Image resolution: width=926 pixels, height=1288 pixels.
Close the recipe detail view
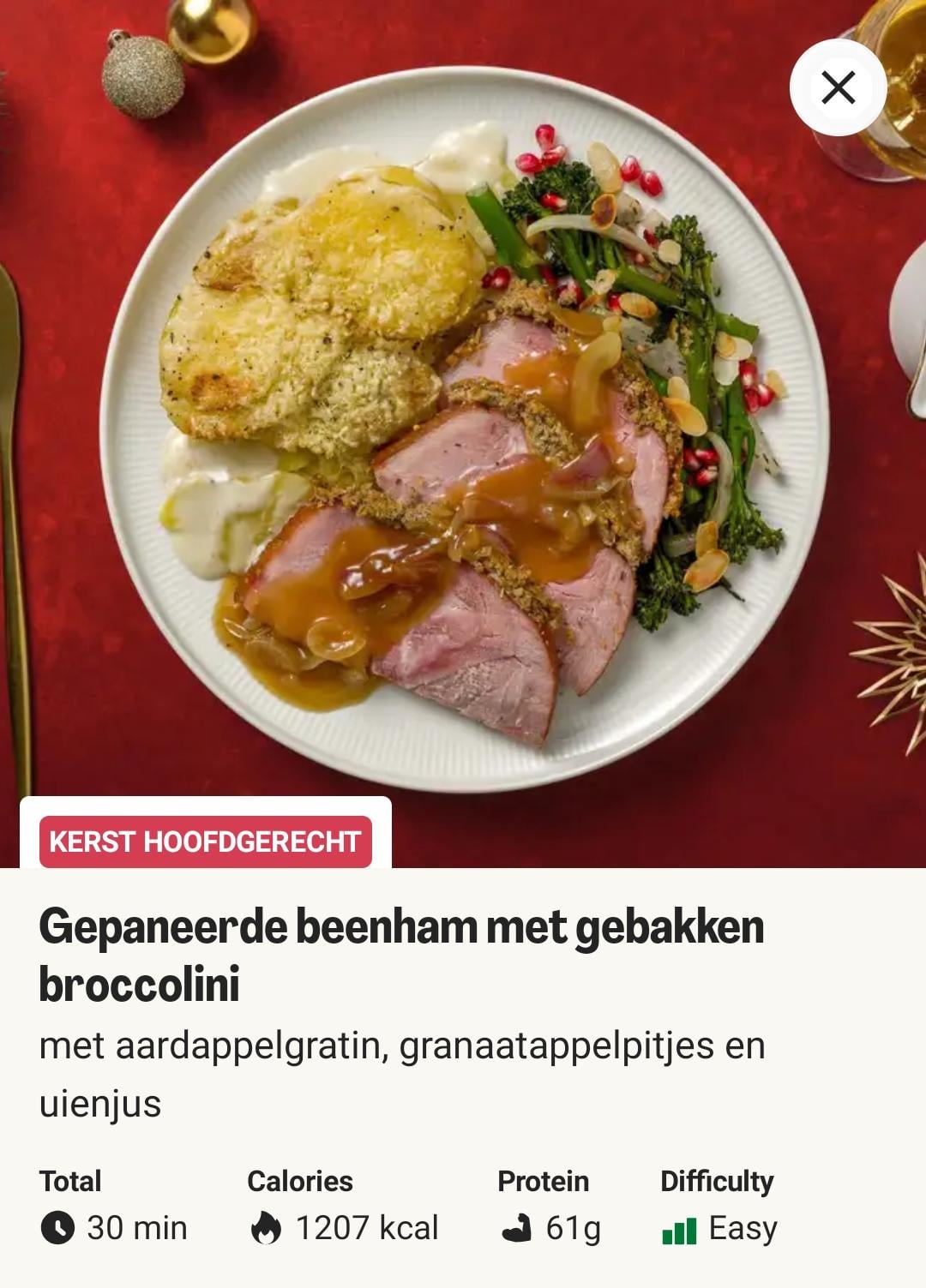[x=838, y=87]
